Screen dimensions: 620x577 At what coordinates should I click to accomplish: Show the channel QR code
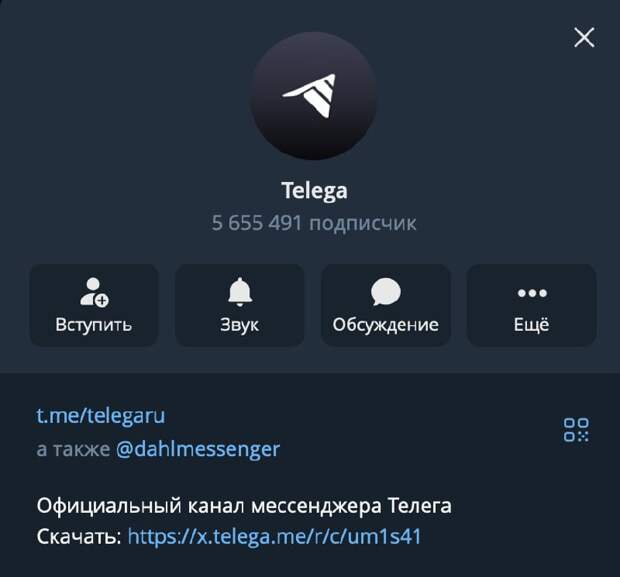(x=576, y=430)
